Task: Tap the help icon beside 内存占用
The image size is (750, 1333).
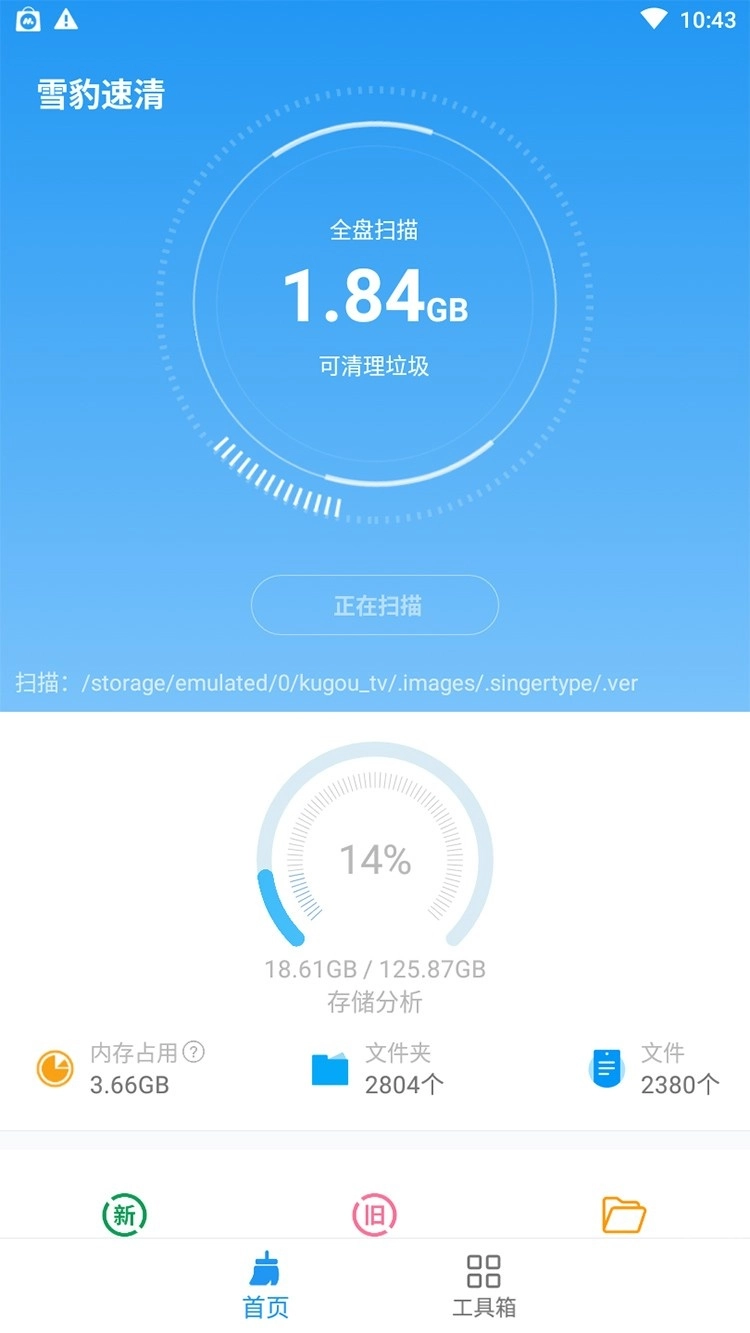Action: (x=195, y=1052)
